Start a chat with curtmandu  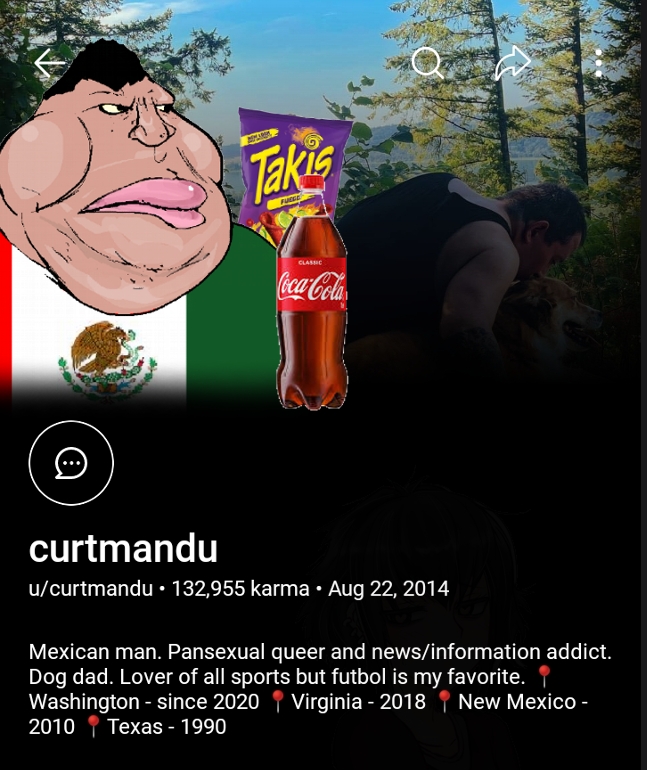click(x=71, y=463)
